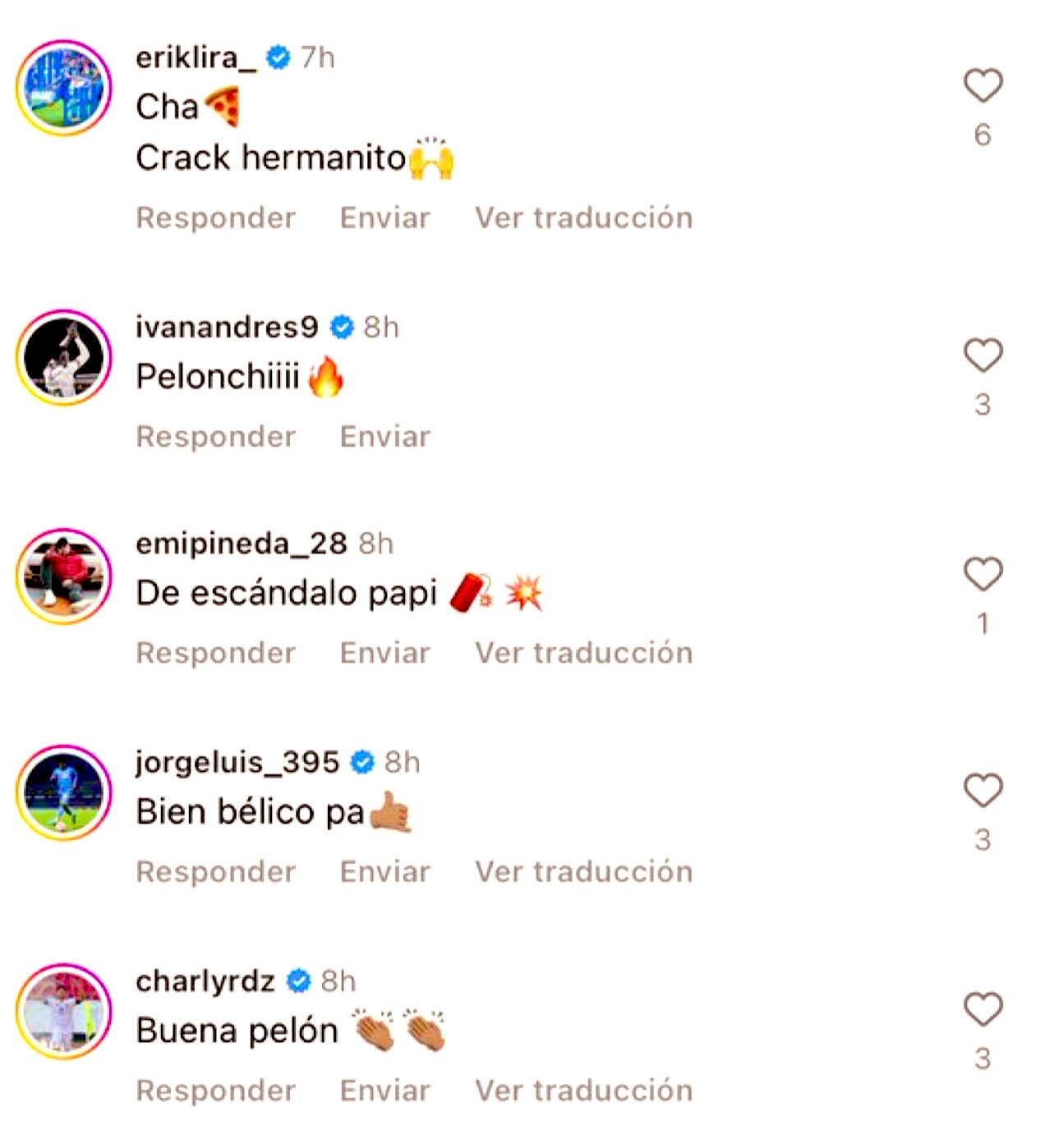This screenshot has width=1054, height=1148.
Task: Open charlyrdz's avatar
Action: (x=64, y=1012)
